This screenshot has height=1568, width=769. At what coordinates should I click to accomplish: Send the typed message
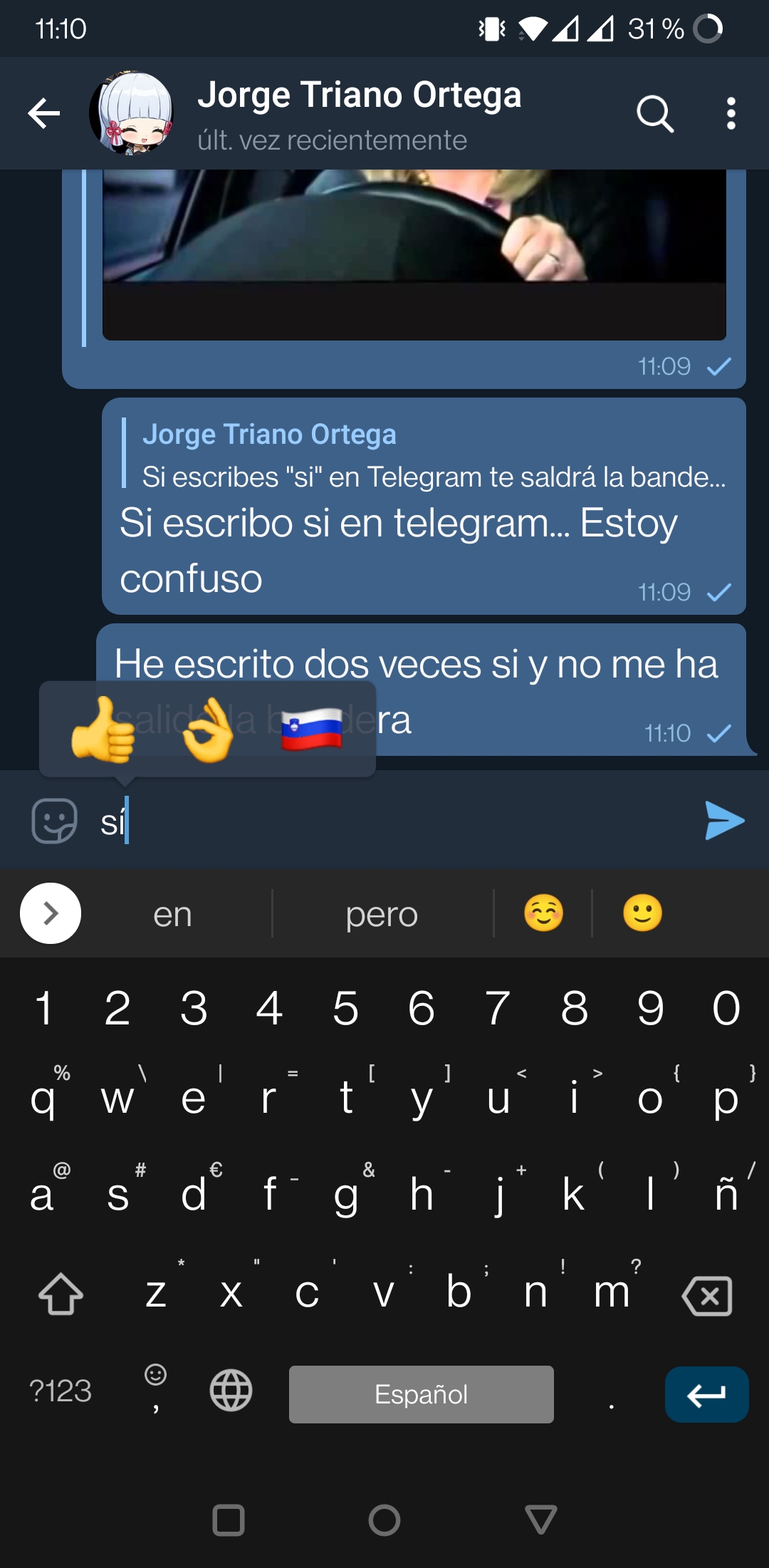point(724,821)
